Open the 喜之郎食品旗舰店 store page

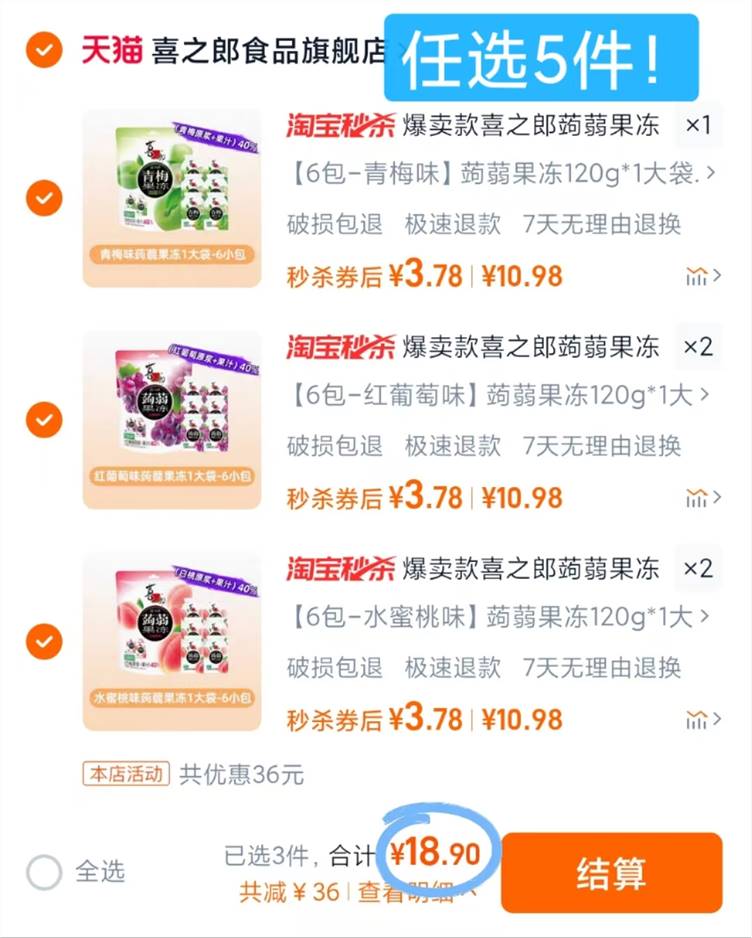(268, 45)
